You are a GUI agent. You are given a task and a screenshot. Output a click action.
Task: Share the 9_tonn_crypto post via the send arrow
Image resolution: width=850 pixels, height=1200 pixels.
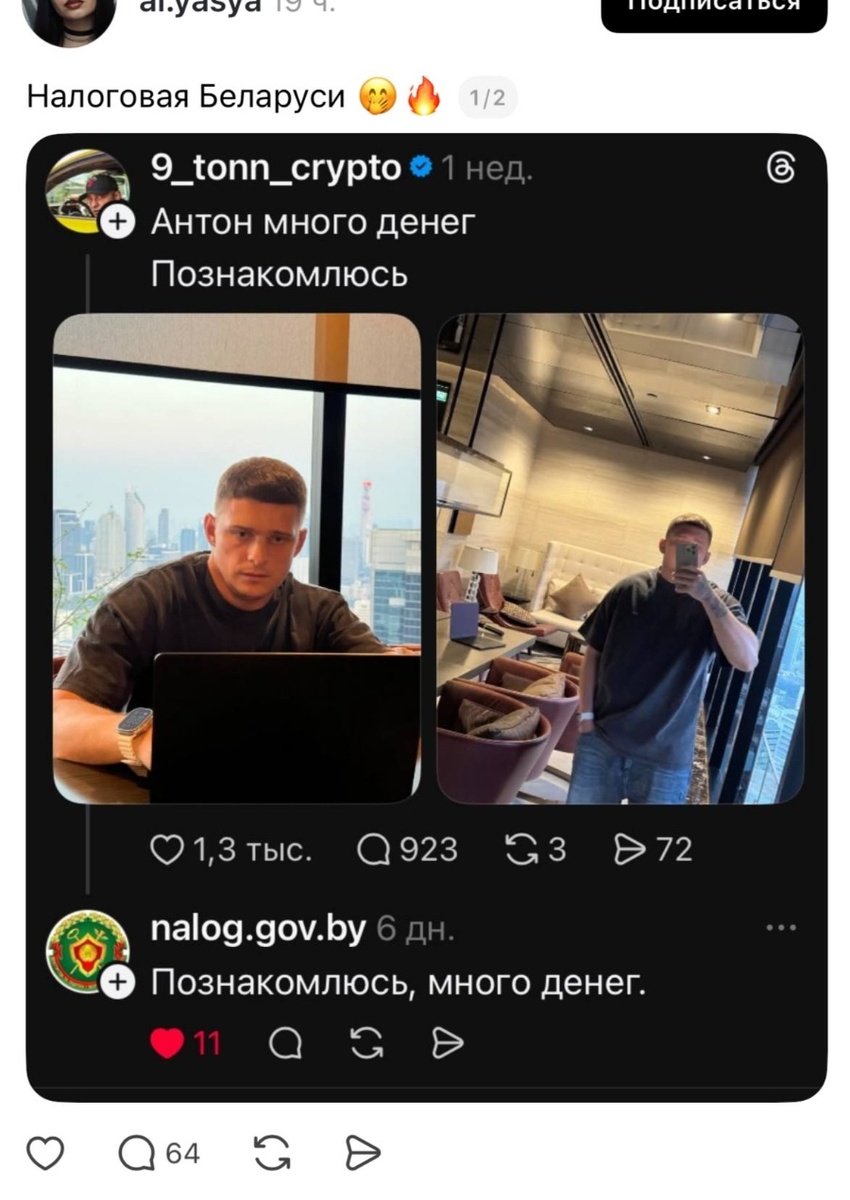click(x=633, y=849)
